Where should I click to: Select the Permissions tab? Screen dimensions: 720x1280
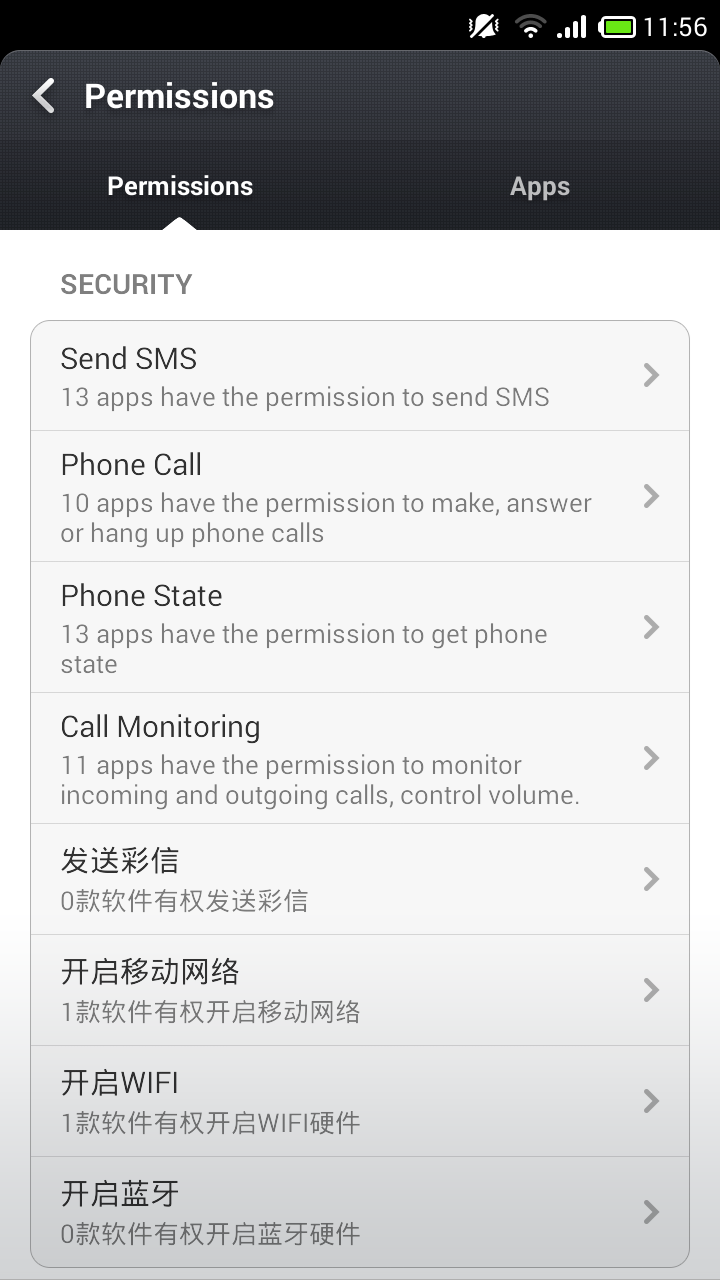[x=180, y=187]
